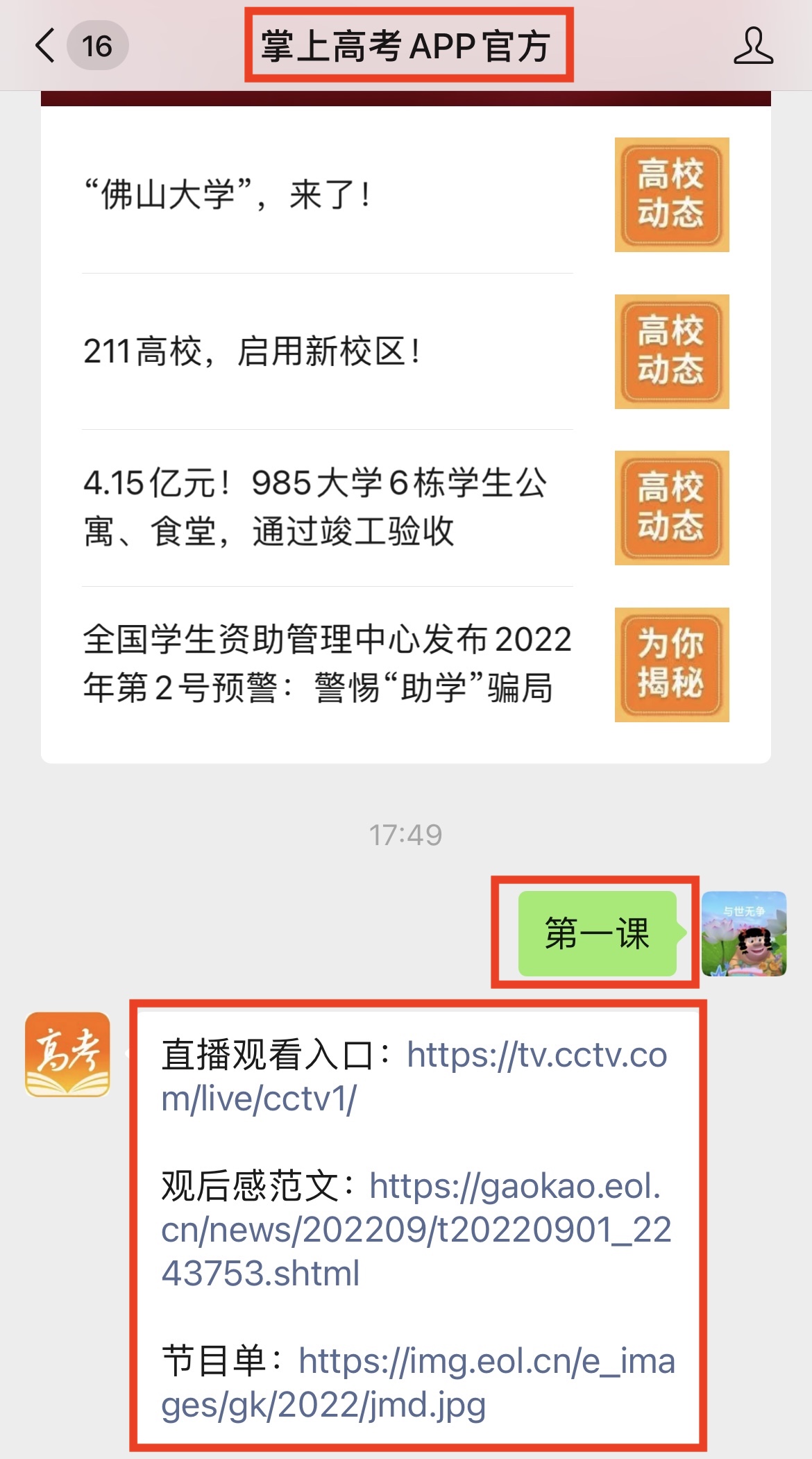Image resolution: width=812 pixels, height=1459 pixels.
Task: Tap your own avatar beside 第一课
Action: (744, 933)
